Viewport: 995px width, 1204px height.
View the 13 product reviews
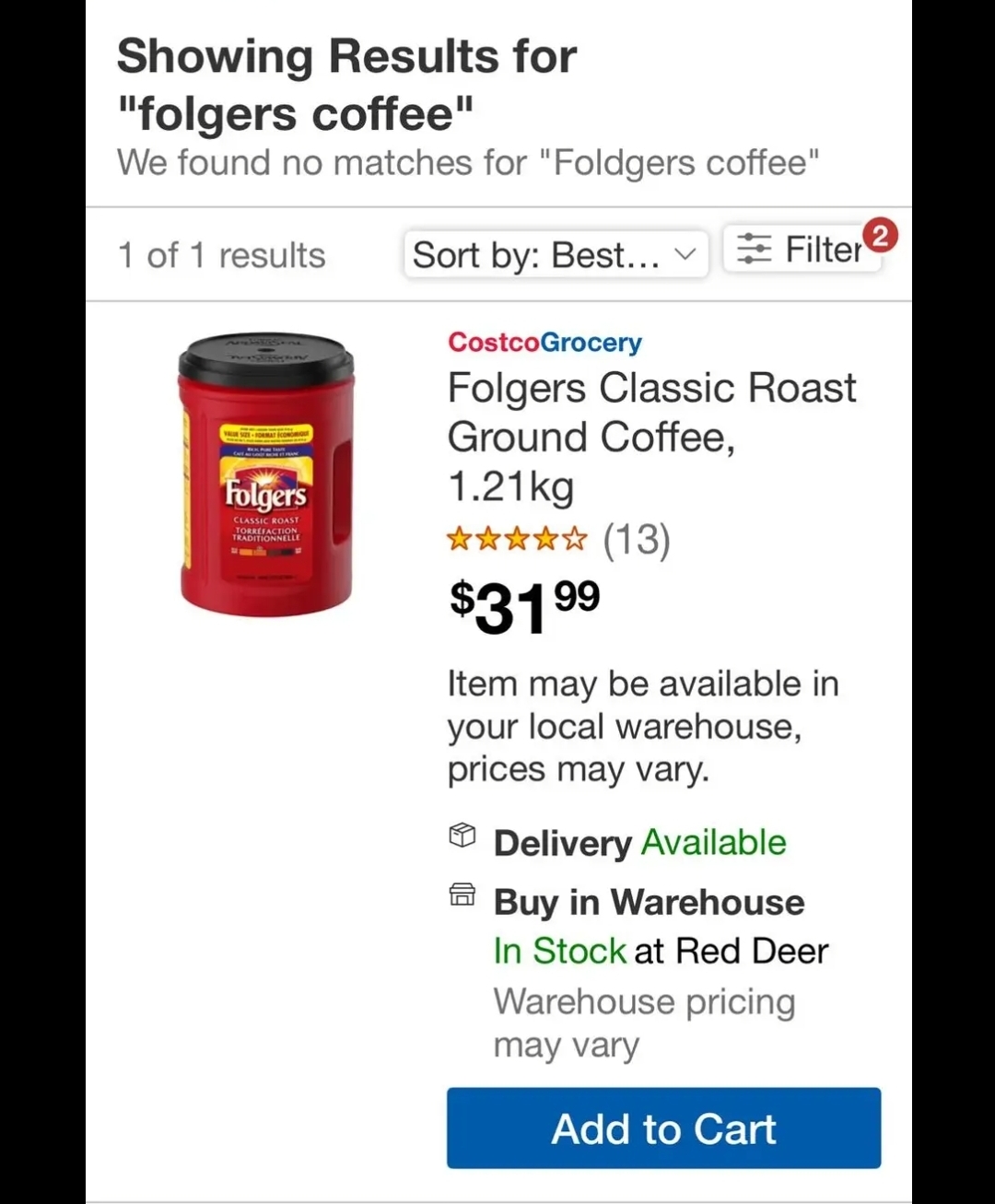(x=558, y=539)
